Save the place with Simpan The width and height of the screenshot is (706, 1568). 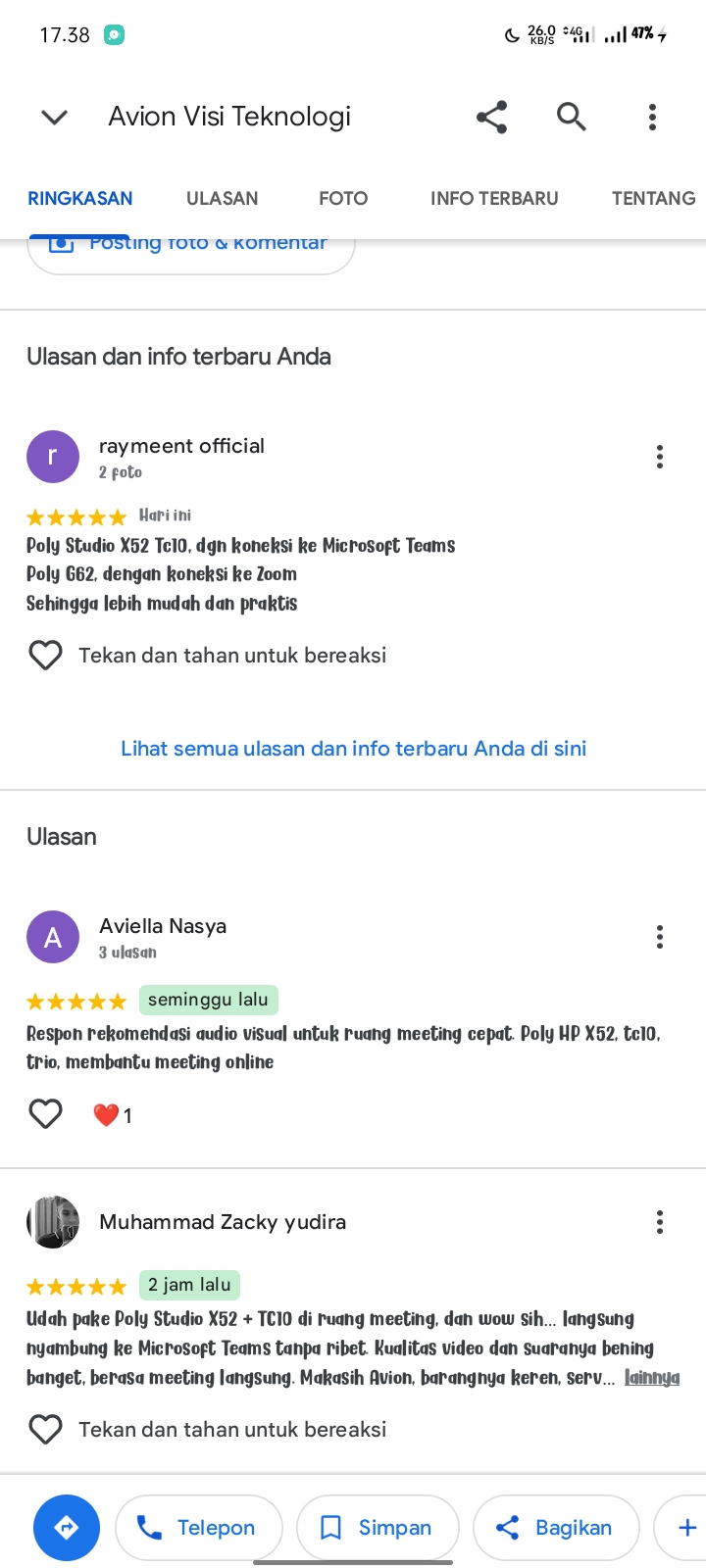coord(378,1527)
